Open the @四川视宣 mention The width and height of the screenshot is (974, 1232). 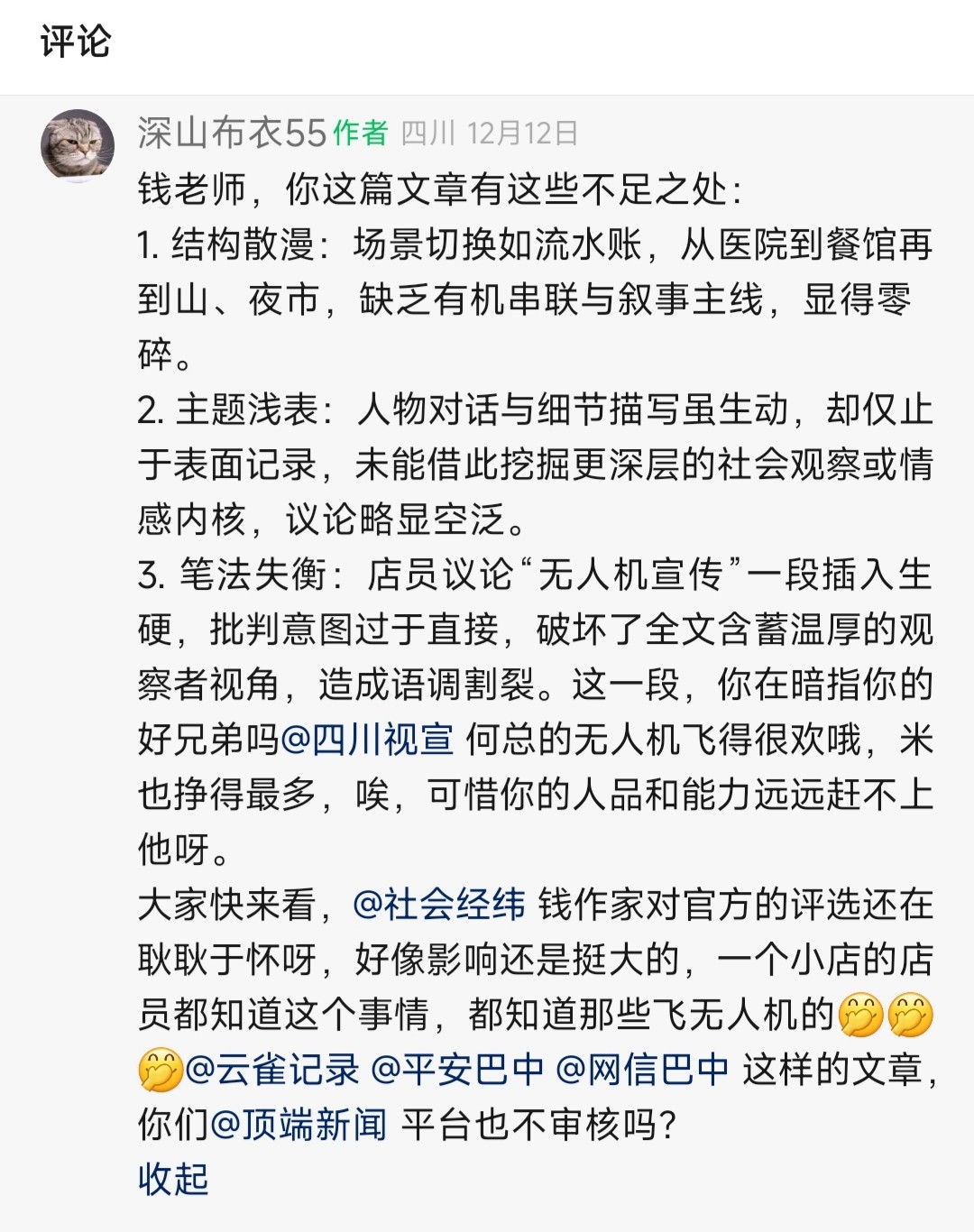[x=367, y=740]
